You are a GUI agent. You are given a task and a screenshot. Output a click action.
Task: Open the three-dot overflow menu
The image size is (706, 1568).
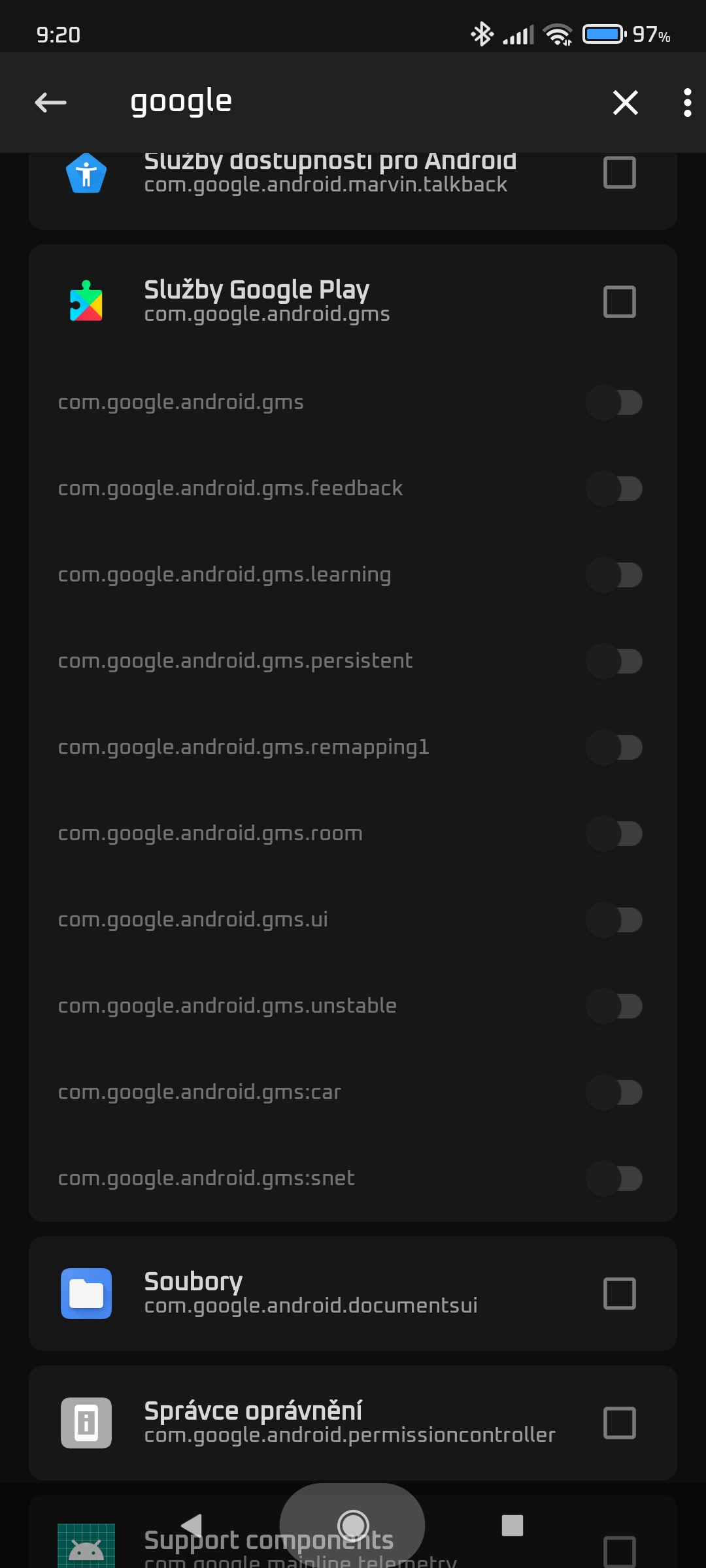coord(687,103)
